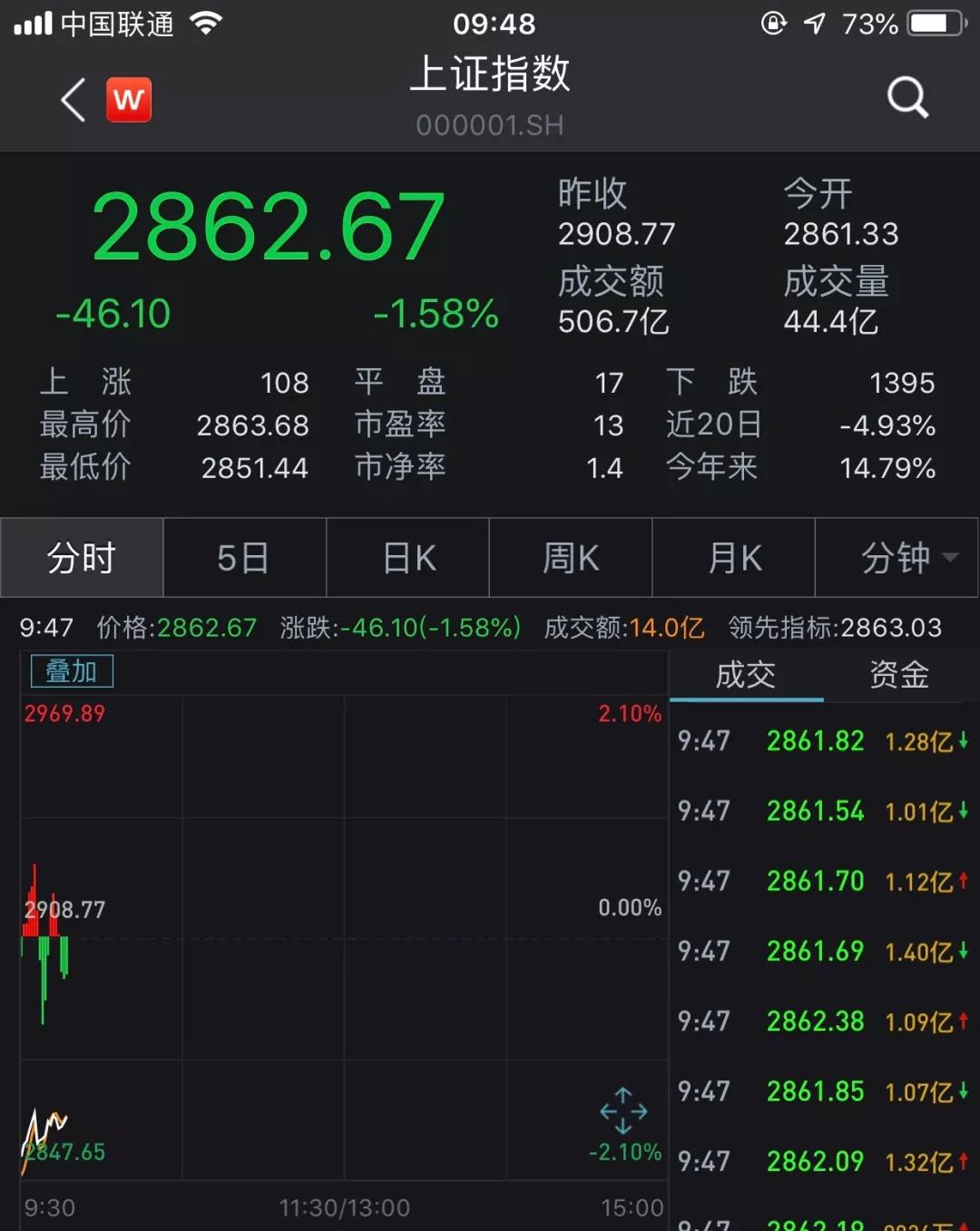This screenshot has height=1231, width=980.
Task: Expand the chart to full screen
Action: (x=623, y=1111)
